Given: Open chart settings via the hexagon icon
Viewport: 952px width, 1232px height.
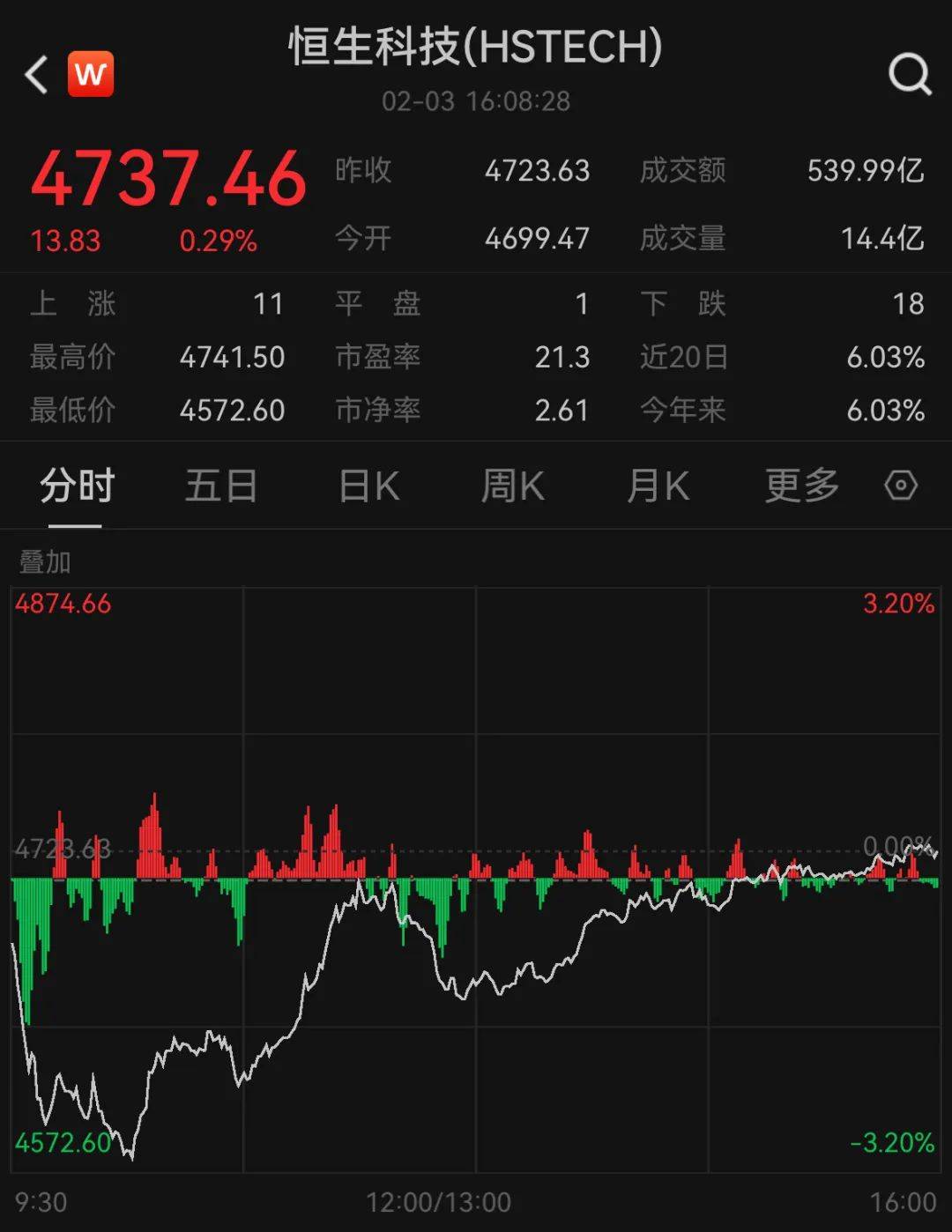Looking at the screenshot, I should 901,486.
